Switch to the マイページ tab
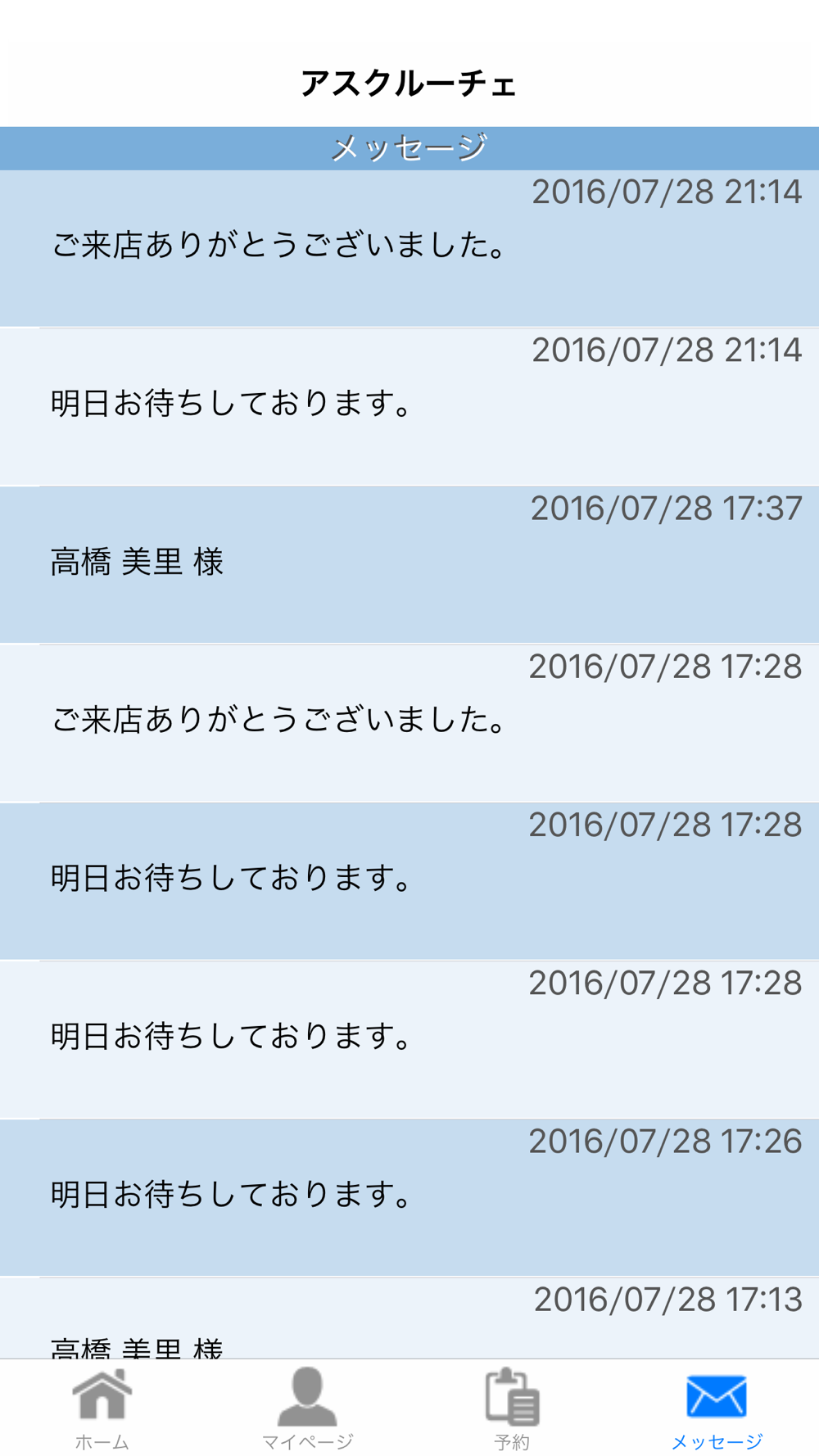 click(x=307, y=1409)
